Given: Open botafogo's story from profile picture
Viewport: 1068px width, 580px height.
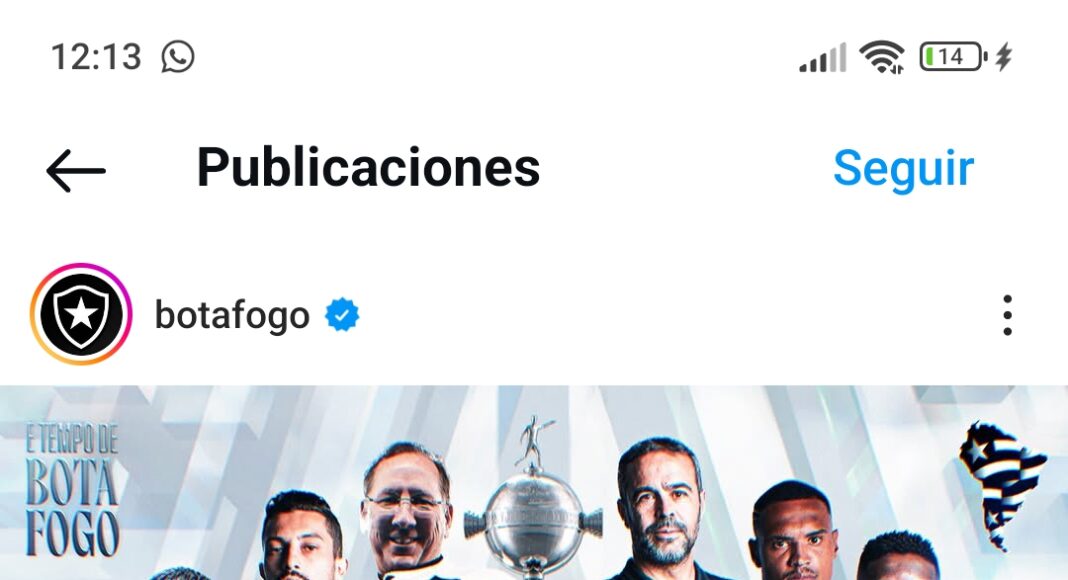Looking at the screenshot, I should 81,315.
